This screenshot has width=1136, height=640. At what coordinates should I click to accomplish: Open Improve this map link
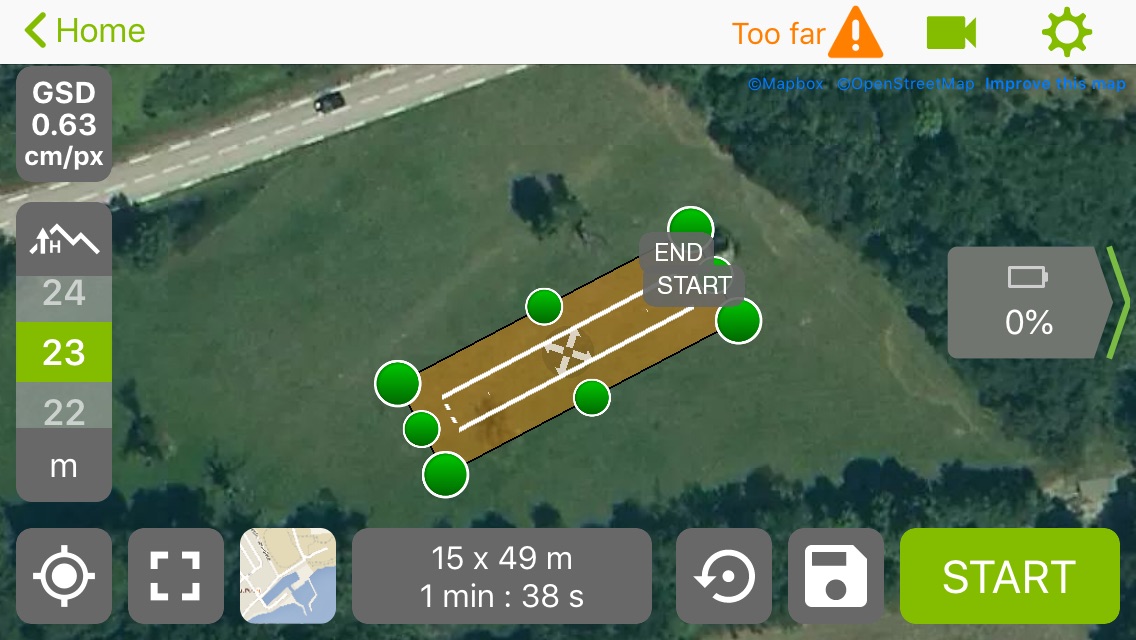[1055, 84]
